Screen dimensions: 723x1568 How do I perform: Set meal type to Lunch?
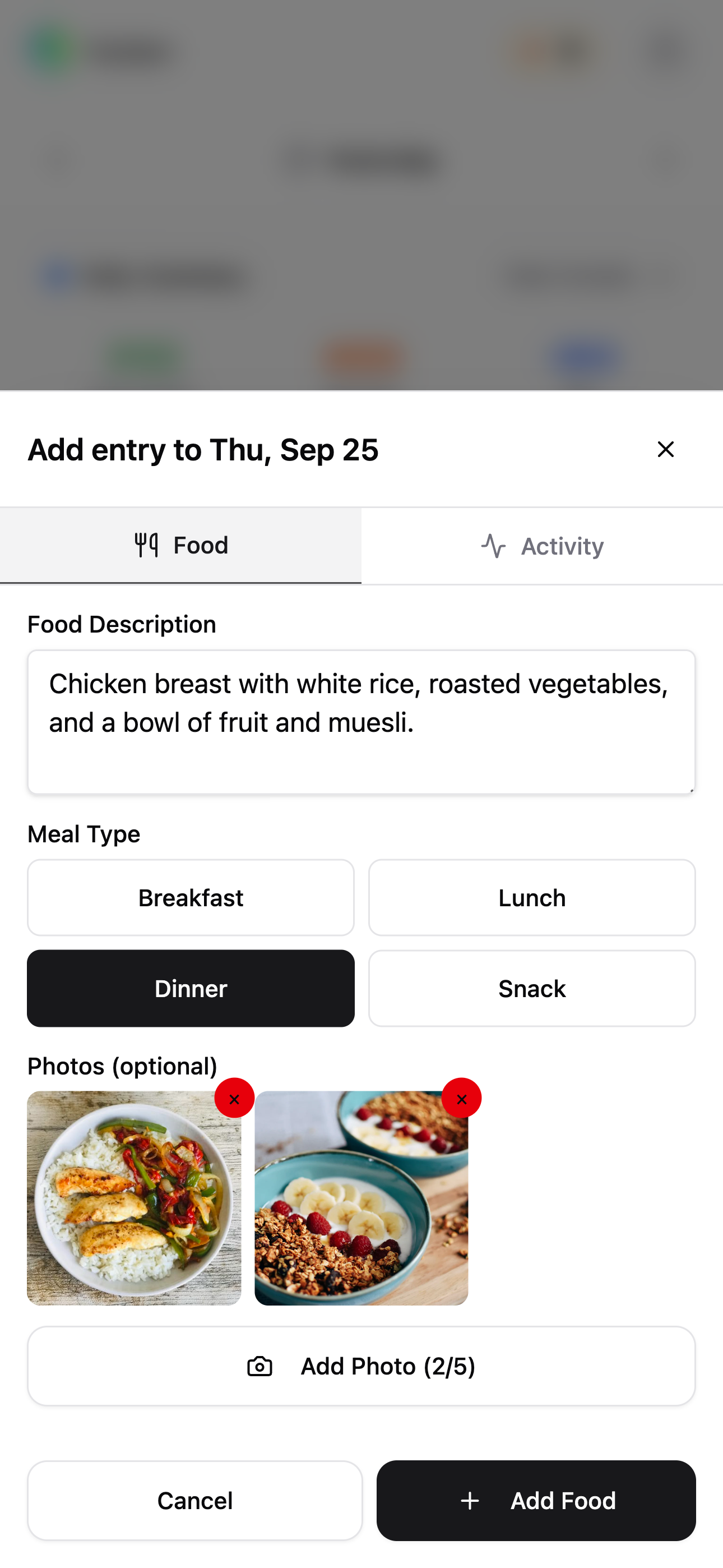(531, 897)
